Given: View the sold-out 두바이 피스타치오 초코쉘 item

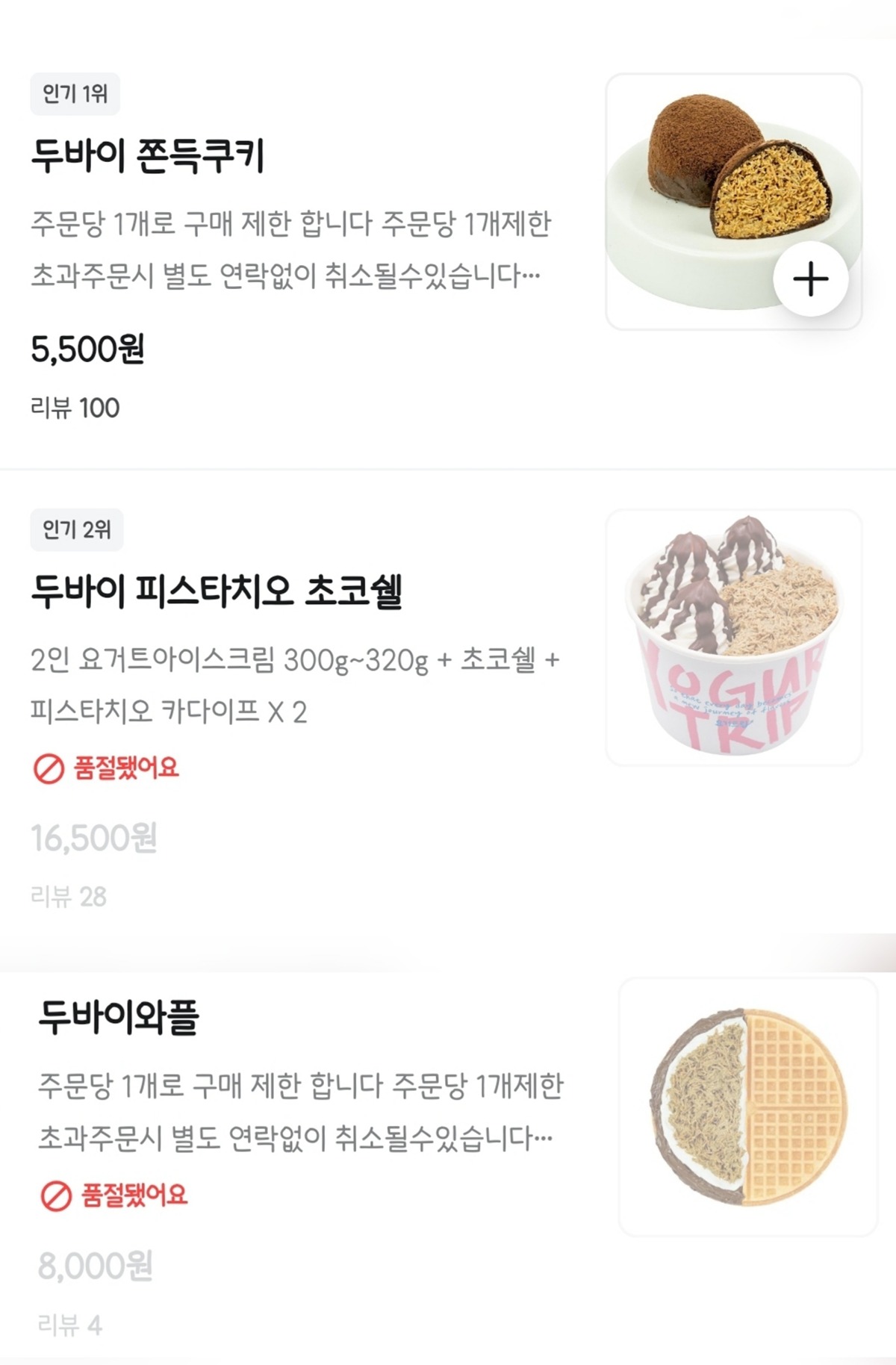Looking at the screenshot, I should tap(217, 592).
